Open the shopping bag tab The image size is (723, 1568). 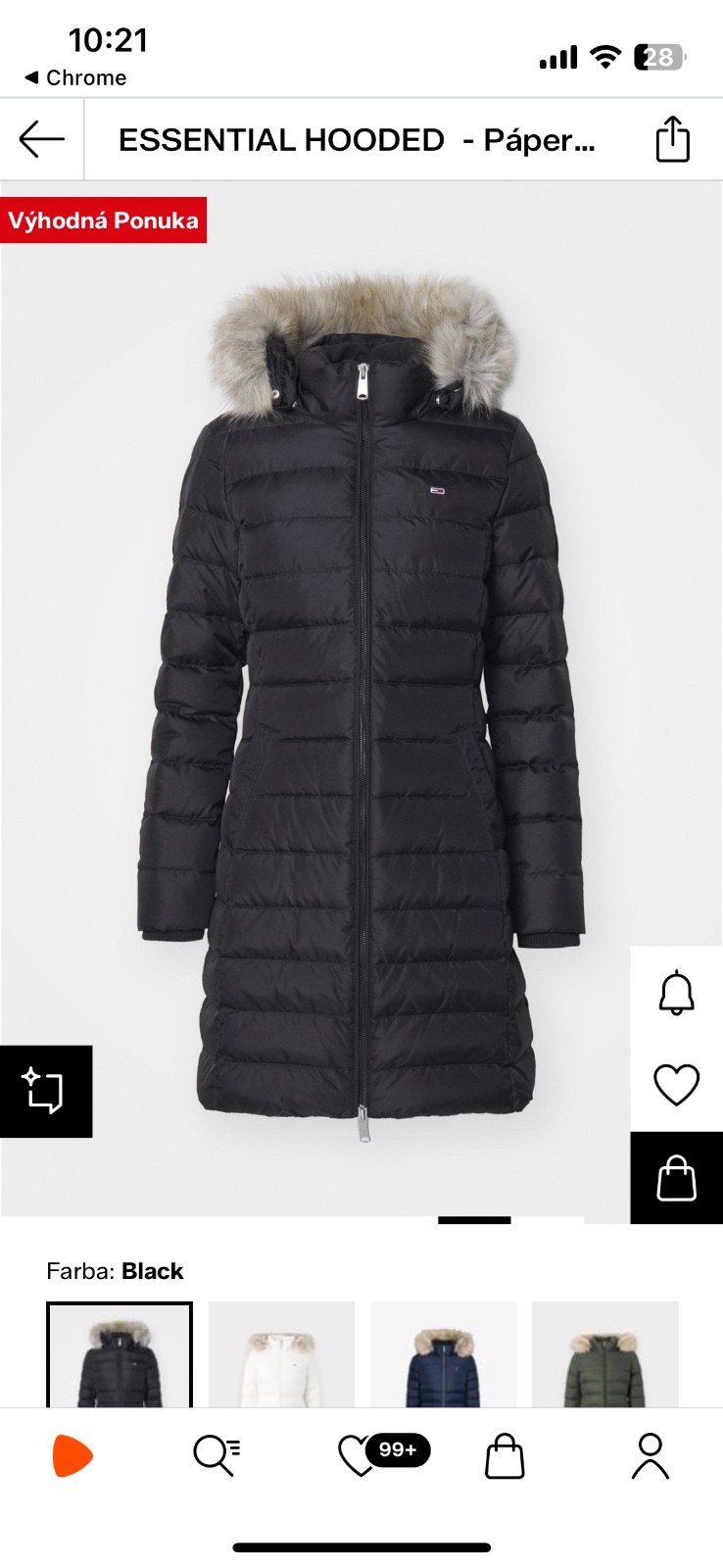[x=505, y=1455]
